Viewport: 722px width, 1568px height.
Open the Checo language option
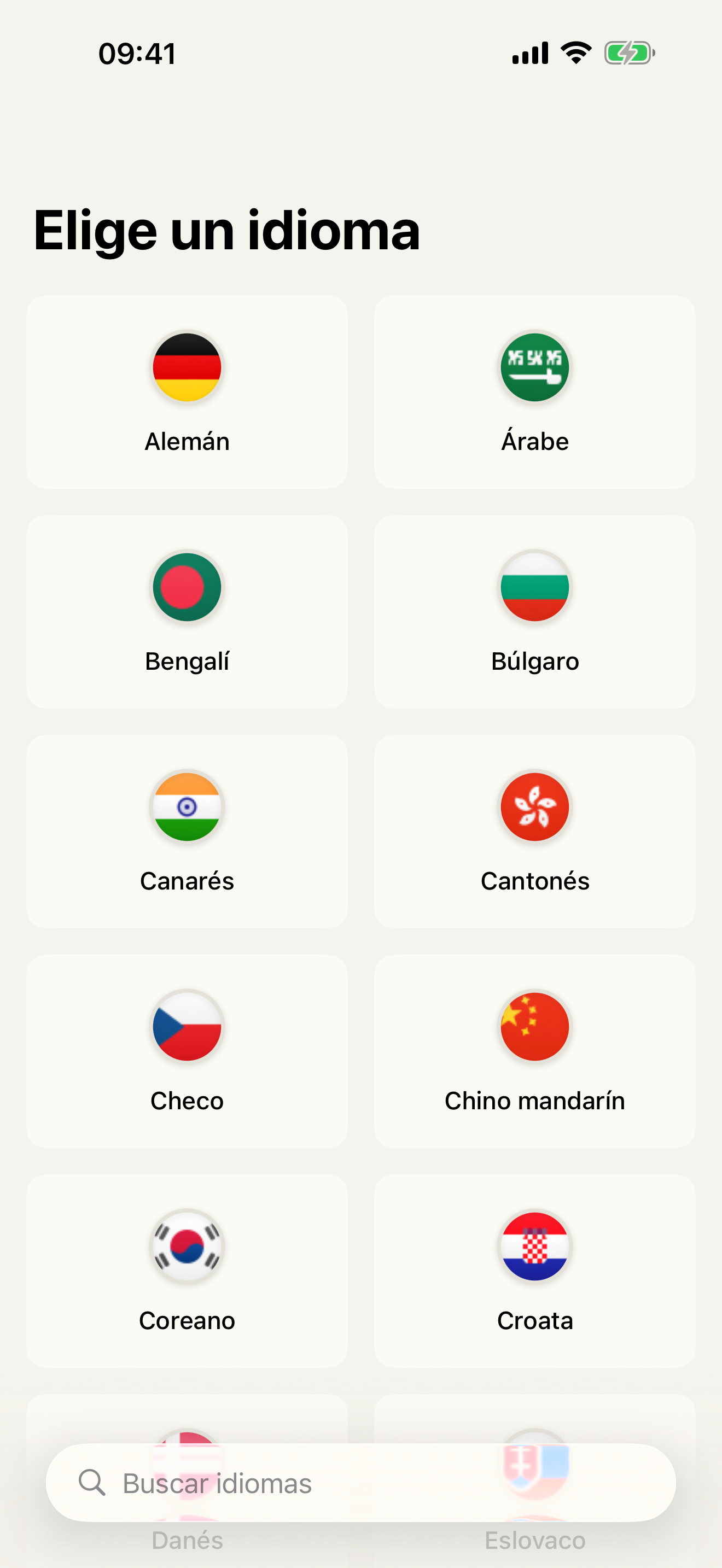pyautogui.click(x=187, y=1051)
